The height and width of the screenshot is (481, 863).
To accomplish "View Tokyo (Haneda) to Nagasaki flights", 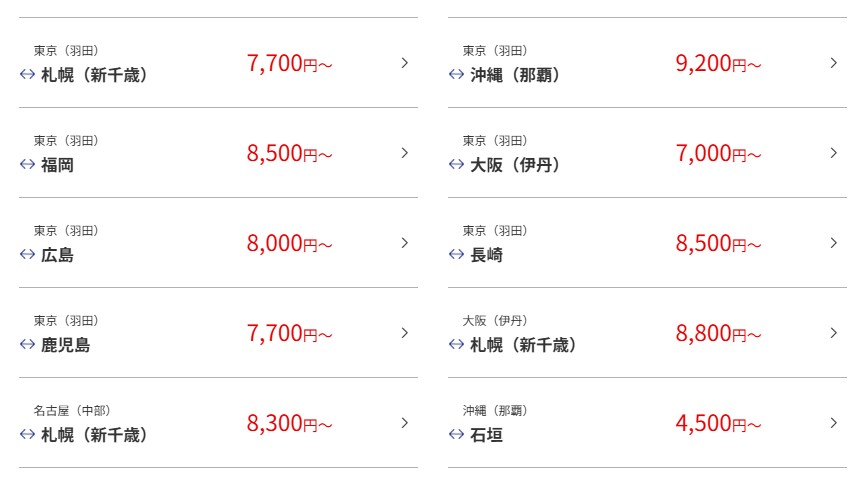I will tap(647, 243).
